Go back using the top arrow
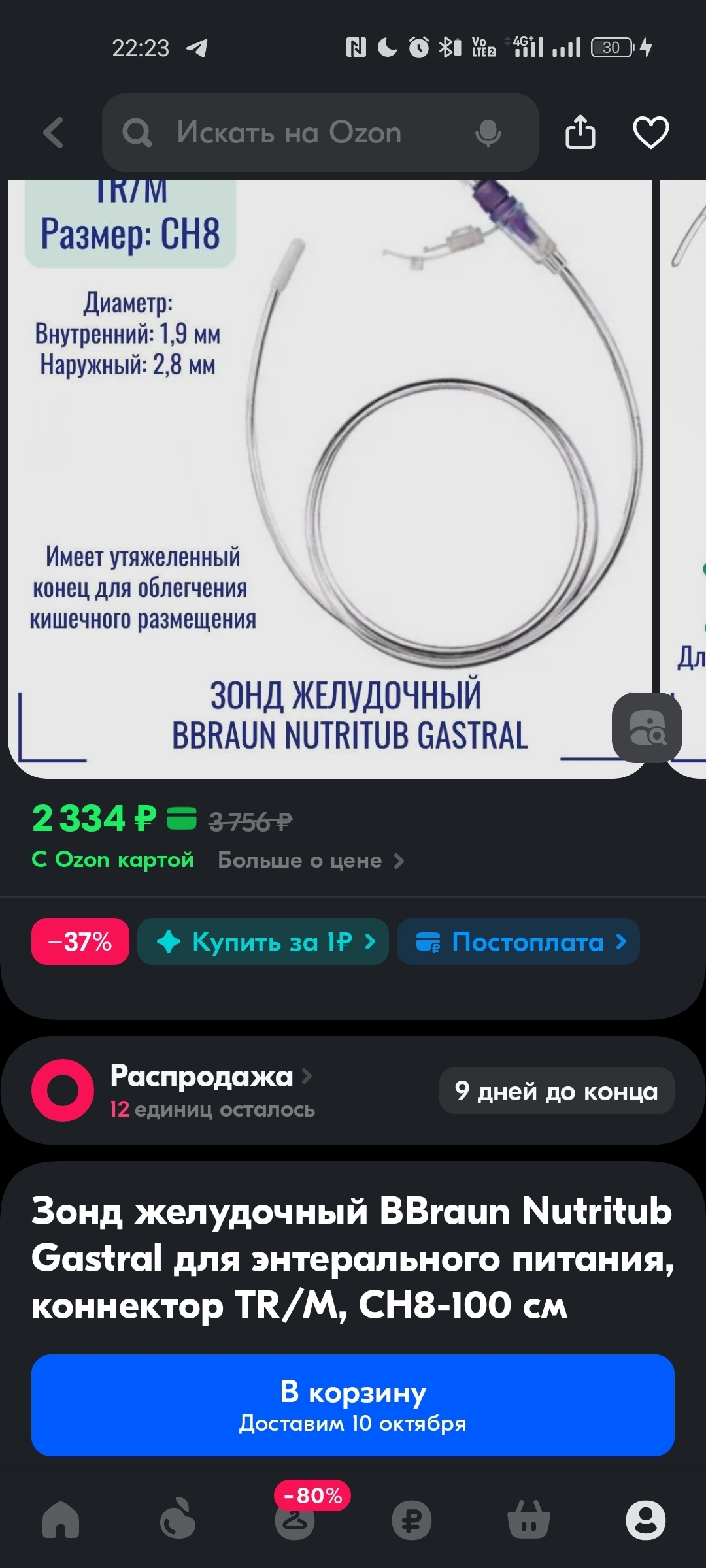The height and width of the screenshot is (1568, 706). point(54,133)
